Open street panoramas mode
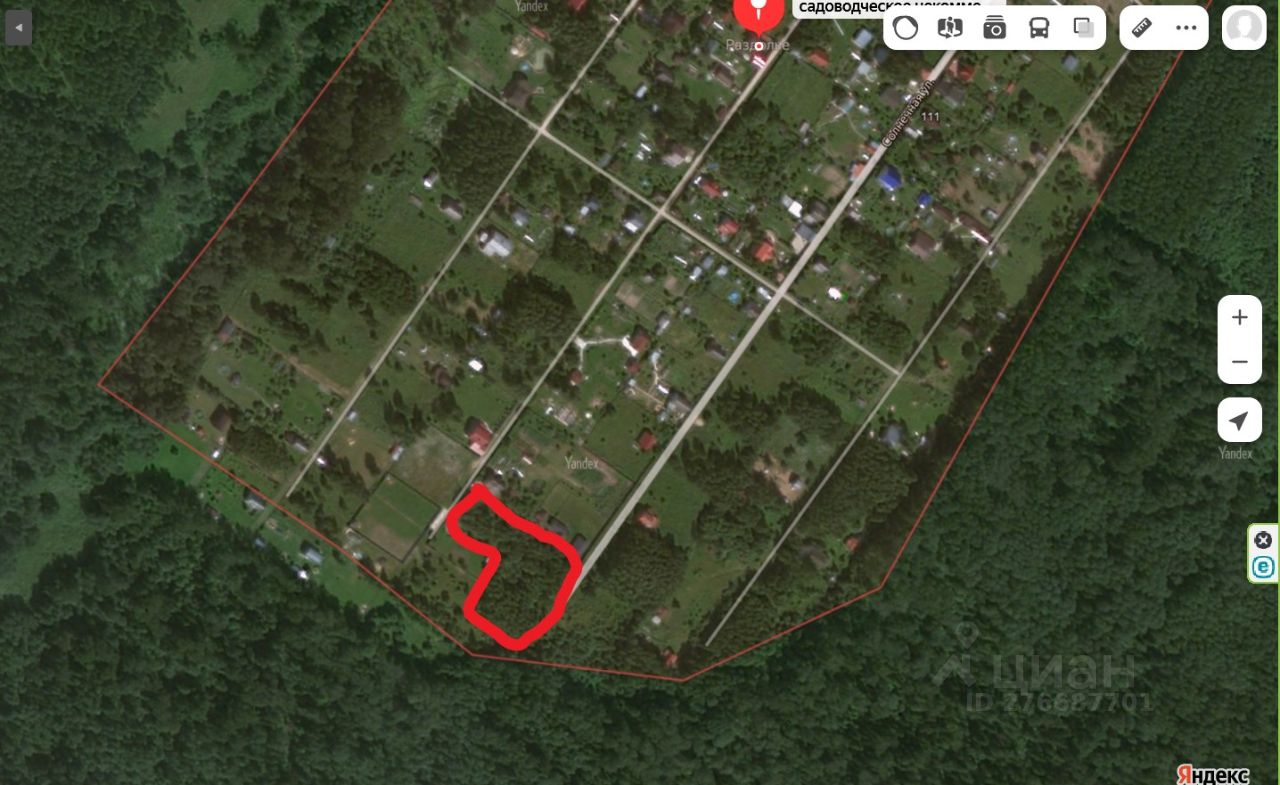Image resolution: width=1280 pixels, height=785 pixels. click(x=950, y=28)
